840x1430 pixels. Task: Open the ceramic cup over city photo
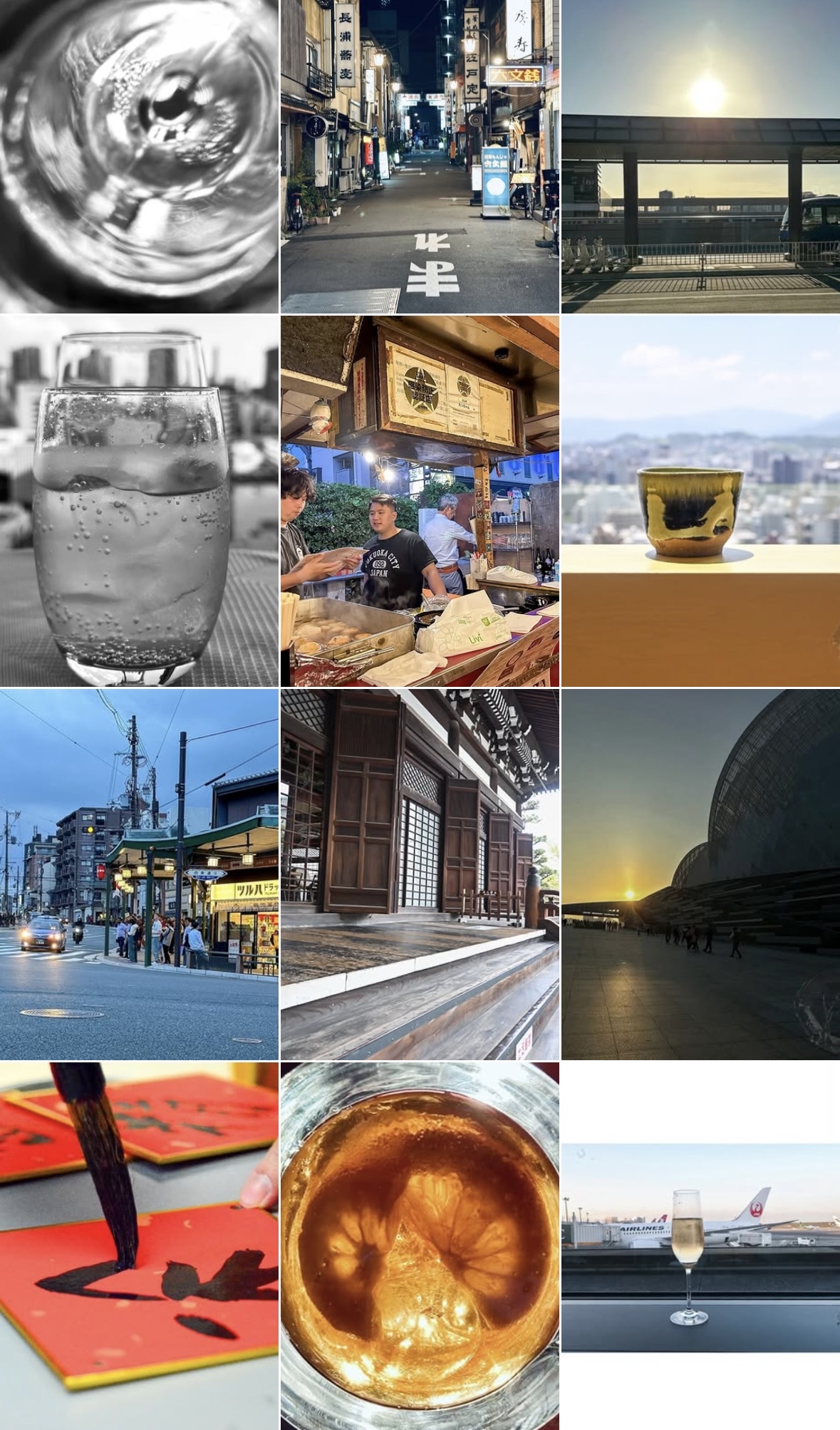pos(700,500)
